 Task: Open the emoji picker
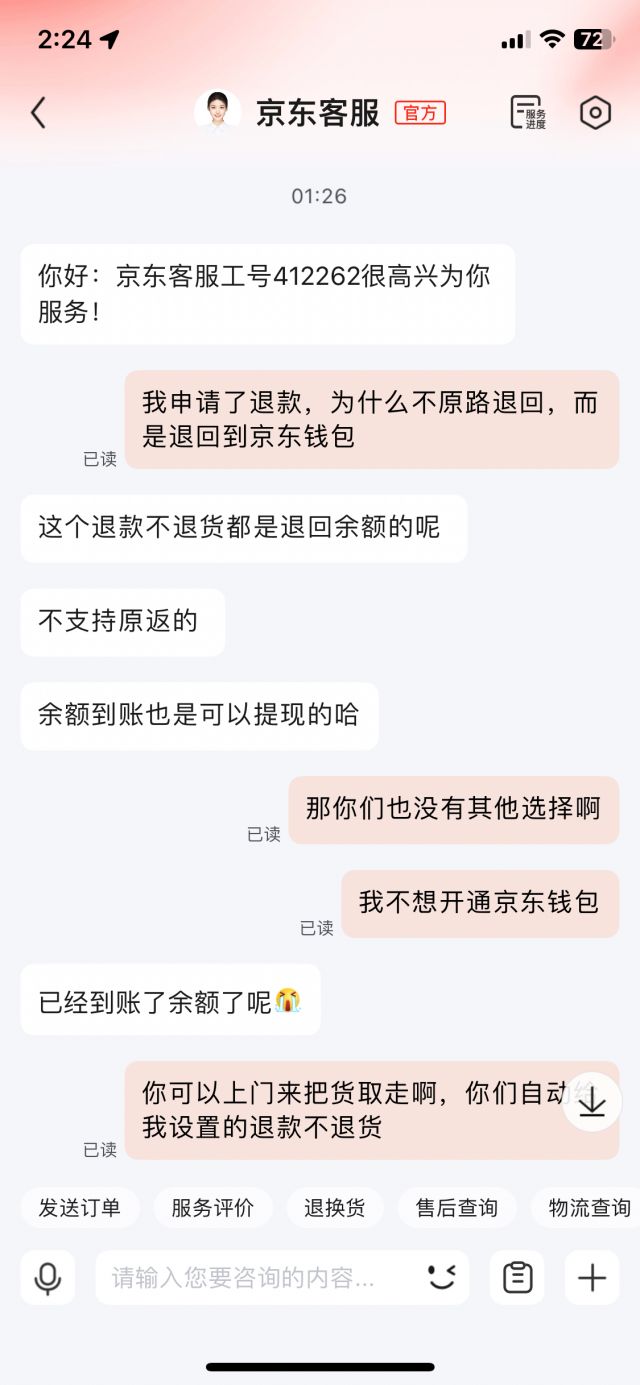441,1277
